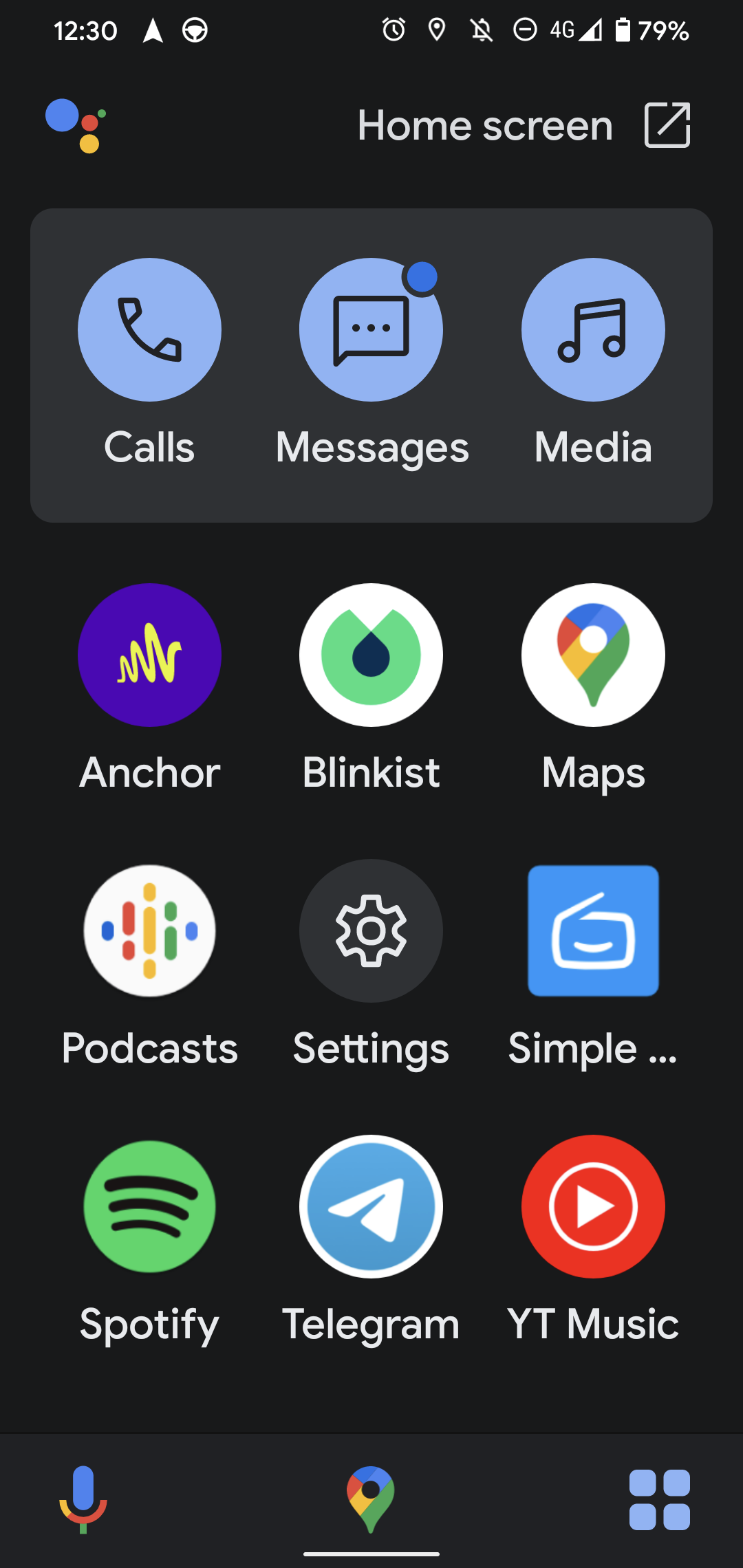Open the Anchor podcast app
The height and width of the screenshot is (1568, 743).
click(x=149, y=655)
